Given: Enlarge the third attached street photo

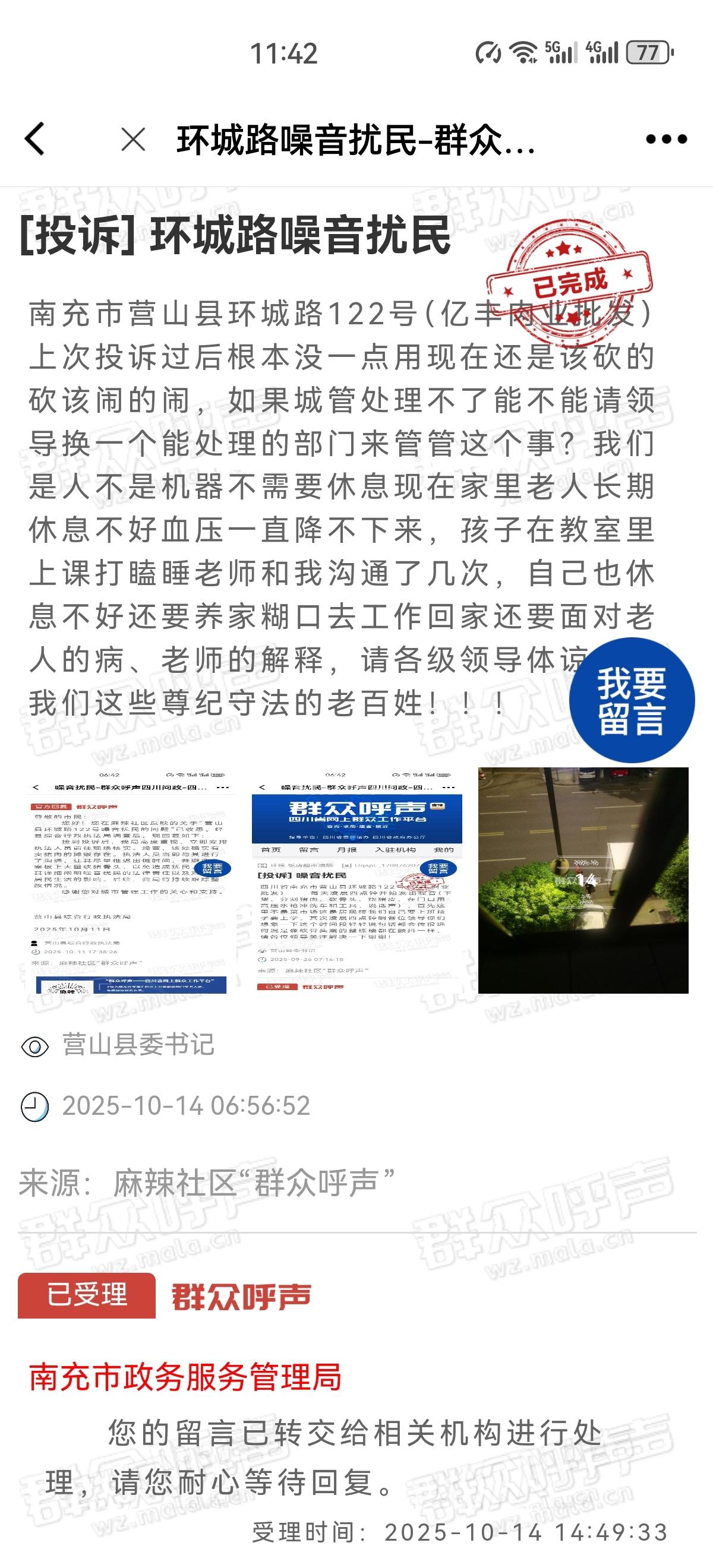Looking at the screenshot, I should click(x=583, y=880).
